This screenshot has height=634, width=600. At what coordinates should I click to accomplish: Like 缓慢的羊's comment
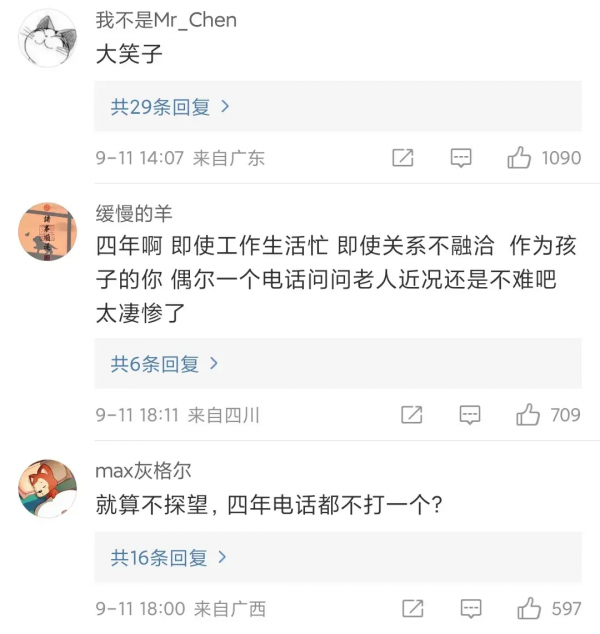point(527,414)
